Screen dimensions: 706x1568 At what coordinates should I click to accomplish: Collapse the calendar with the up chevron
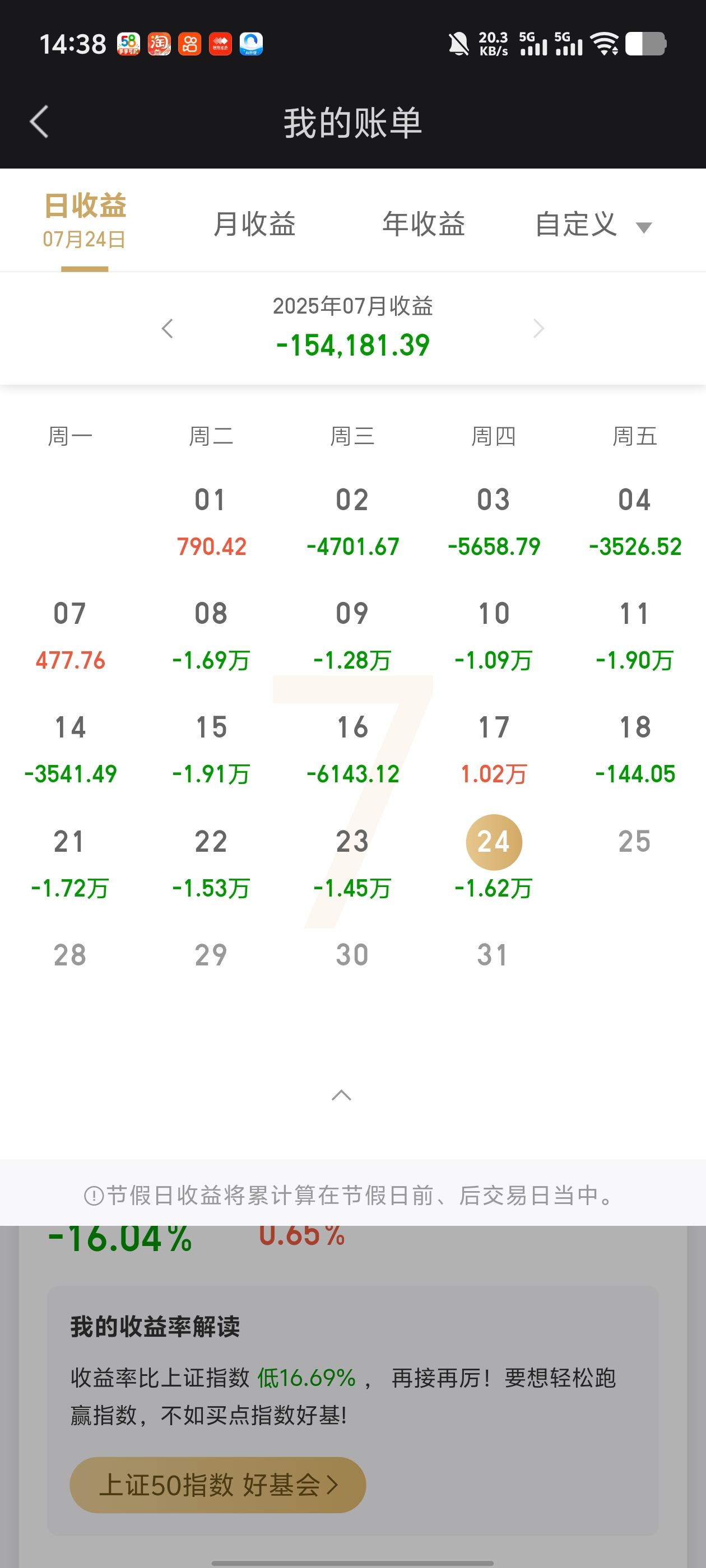pos(341,1095)
